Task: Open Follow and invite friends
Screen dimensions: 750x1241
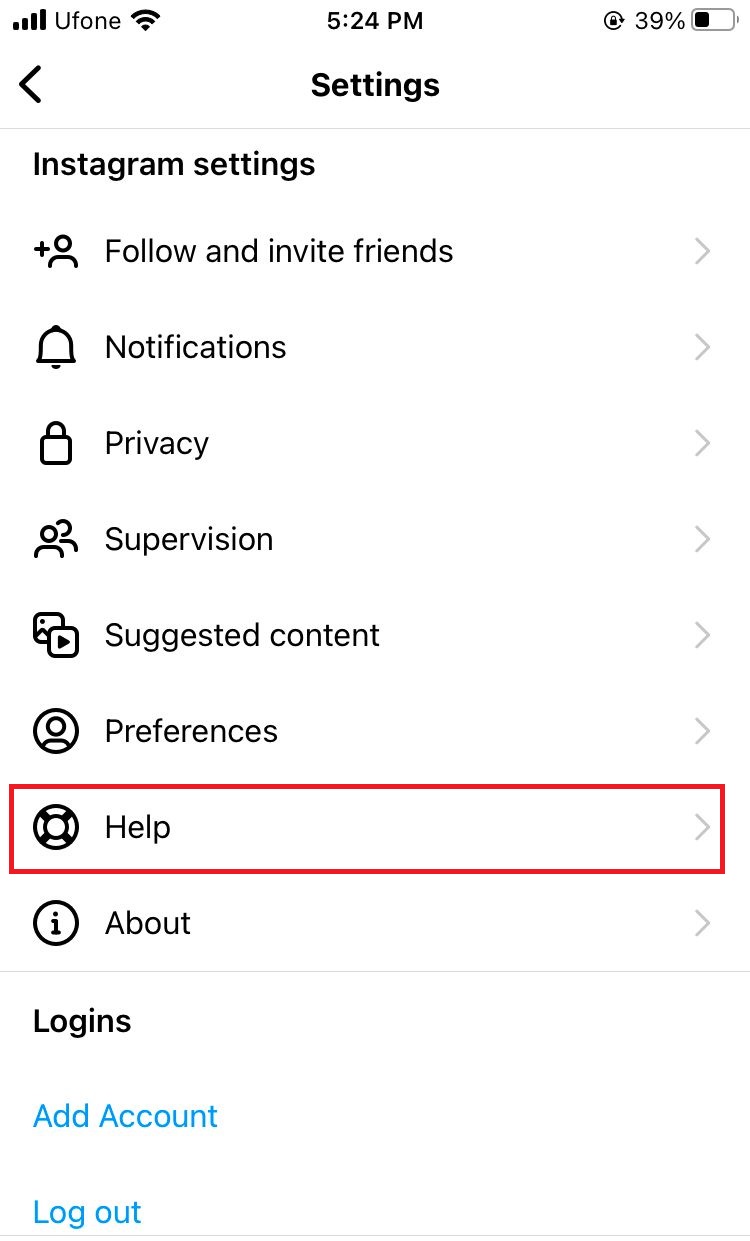Action: (278, 251)
